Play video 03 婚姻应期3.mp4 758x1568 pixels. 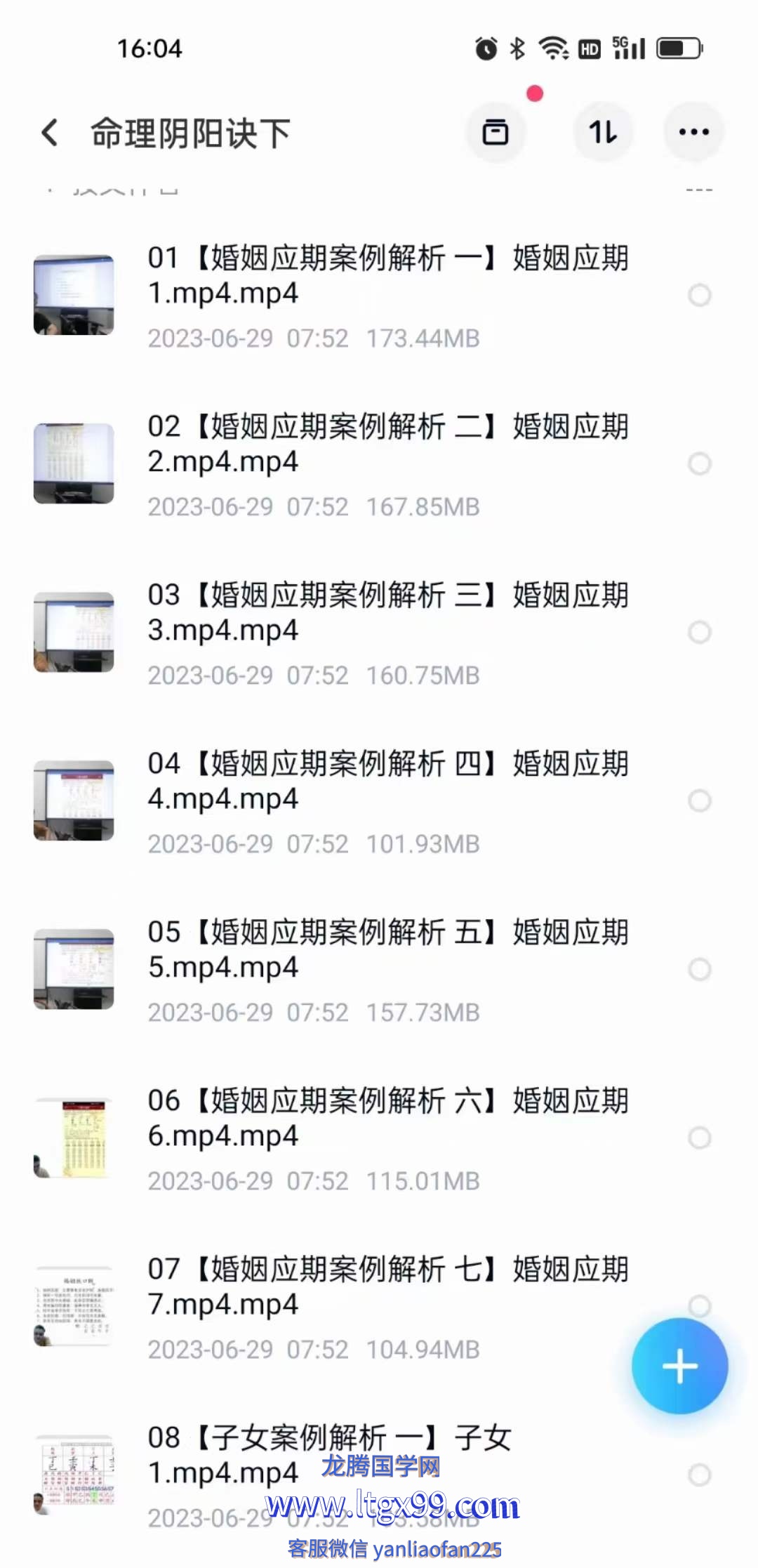pyautogui.click(x=387, y=612)
